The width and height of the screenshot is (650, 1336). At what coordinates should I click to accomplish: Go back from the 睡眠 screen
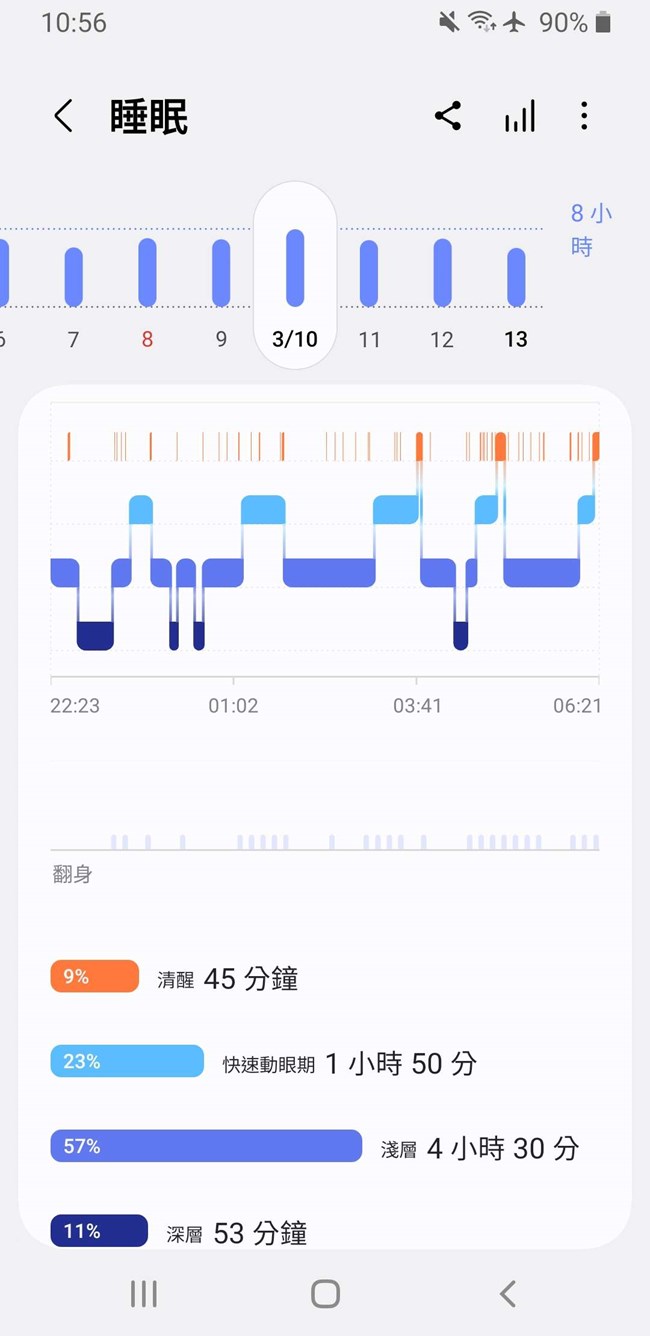pos(63,116)
